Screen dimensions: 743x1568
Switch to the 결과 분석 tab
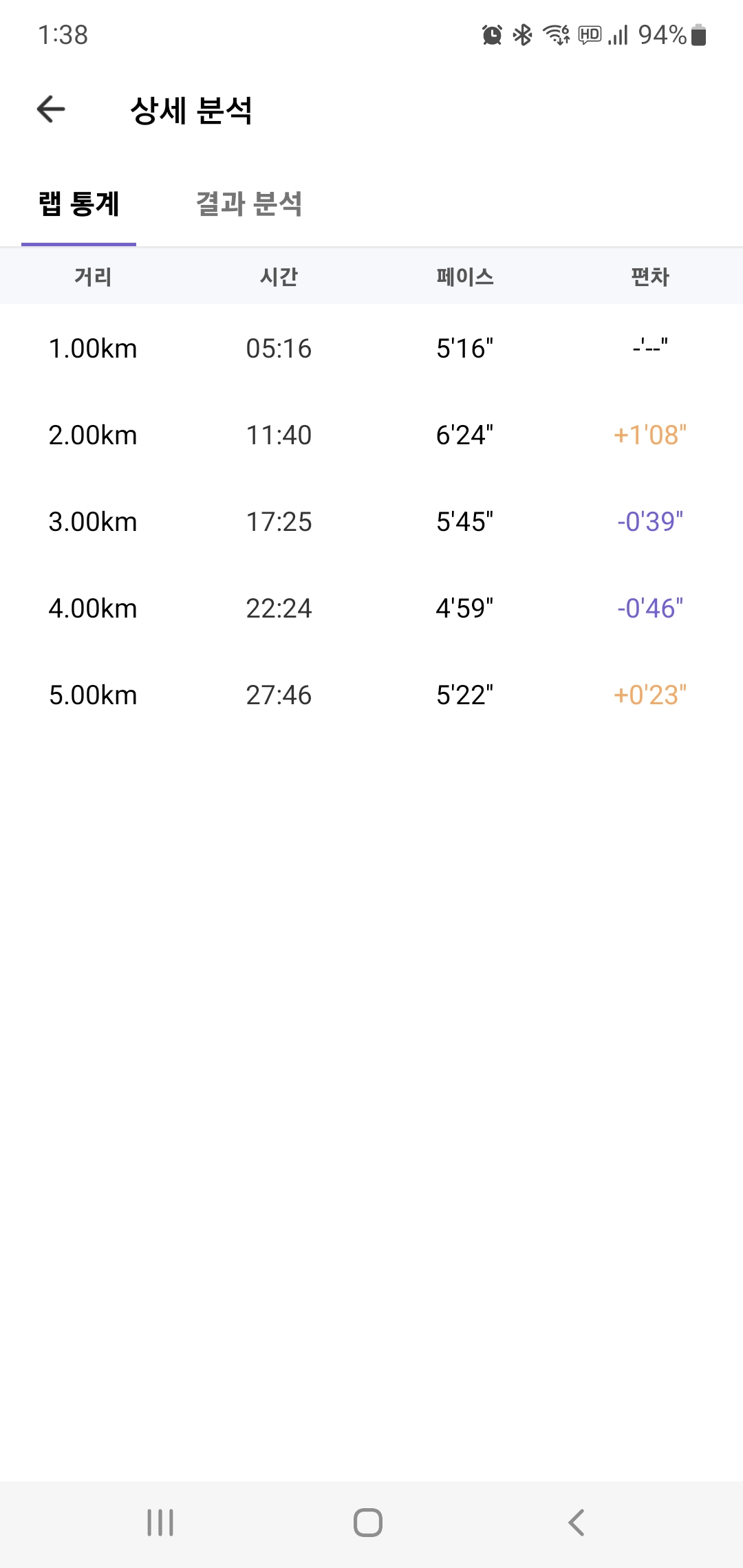click(249, 204)
